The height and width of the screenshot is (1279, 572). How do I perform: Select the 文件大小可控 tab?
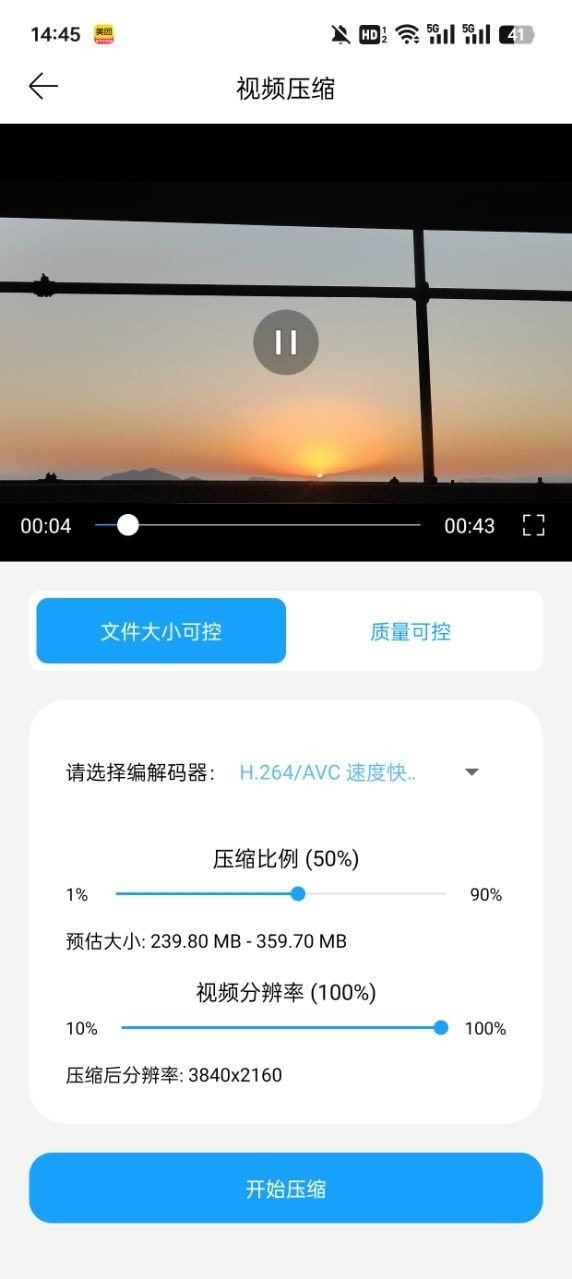(x=161, y=631)
